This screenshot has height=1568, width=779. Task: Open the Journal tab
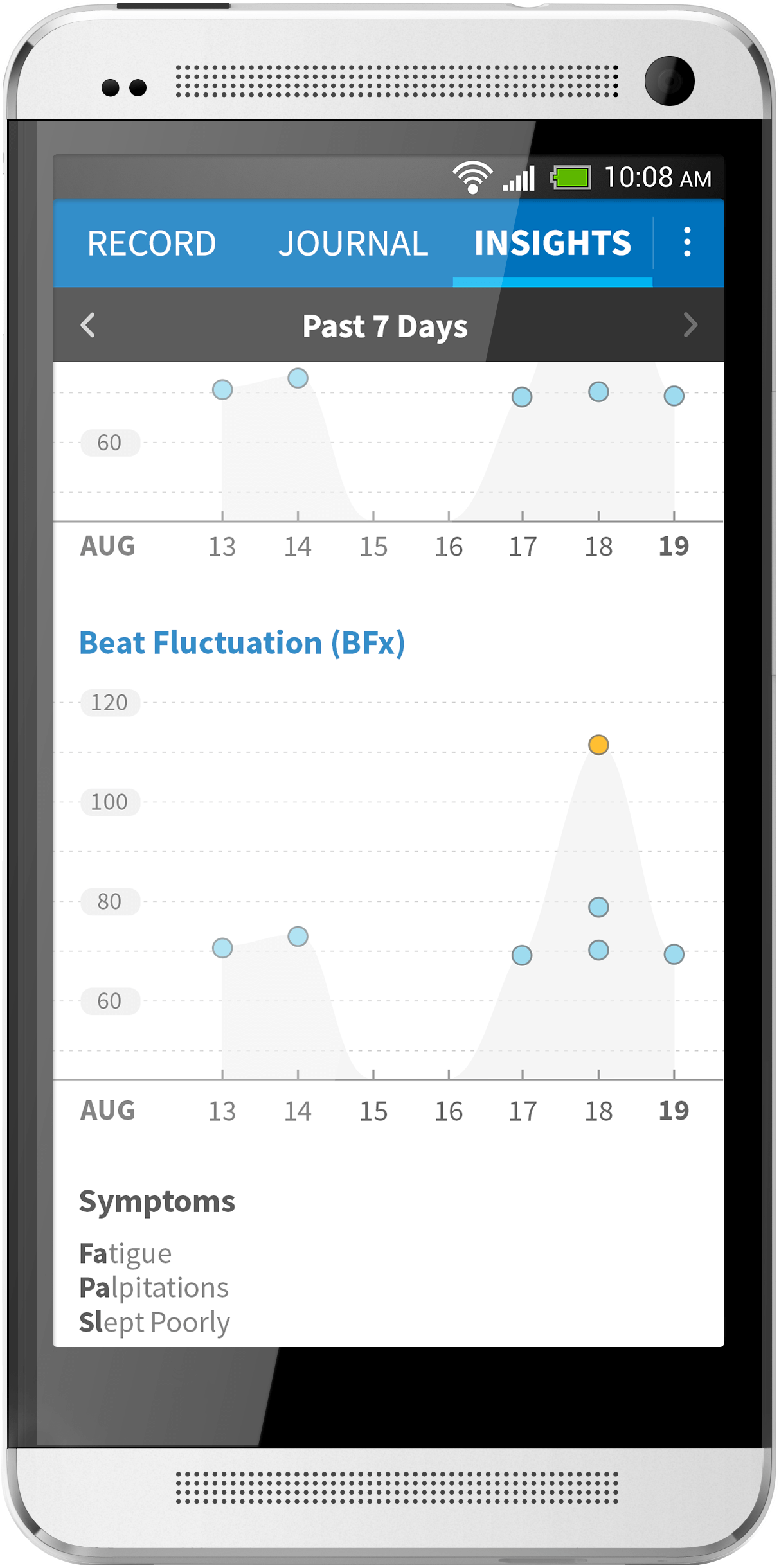pos(353,243)
